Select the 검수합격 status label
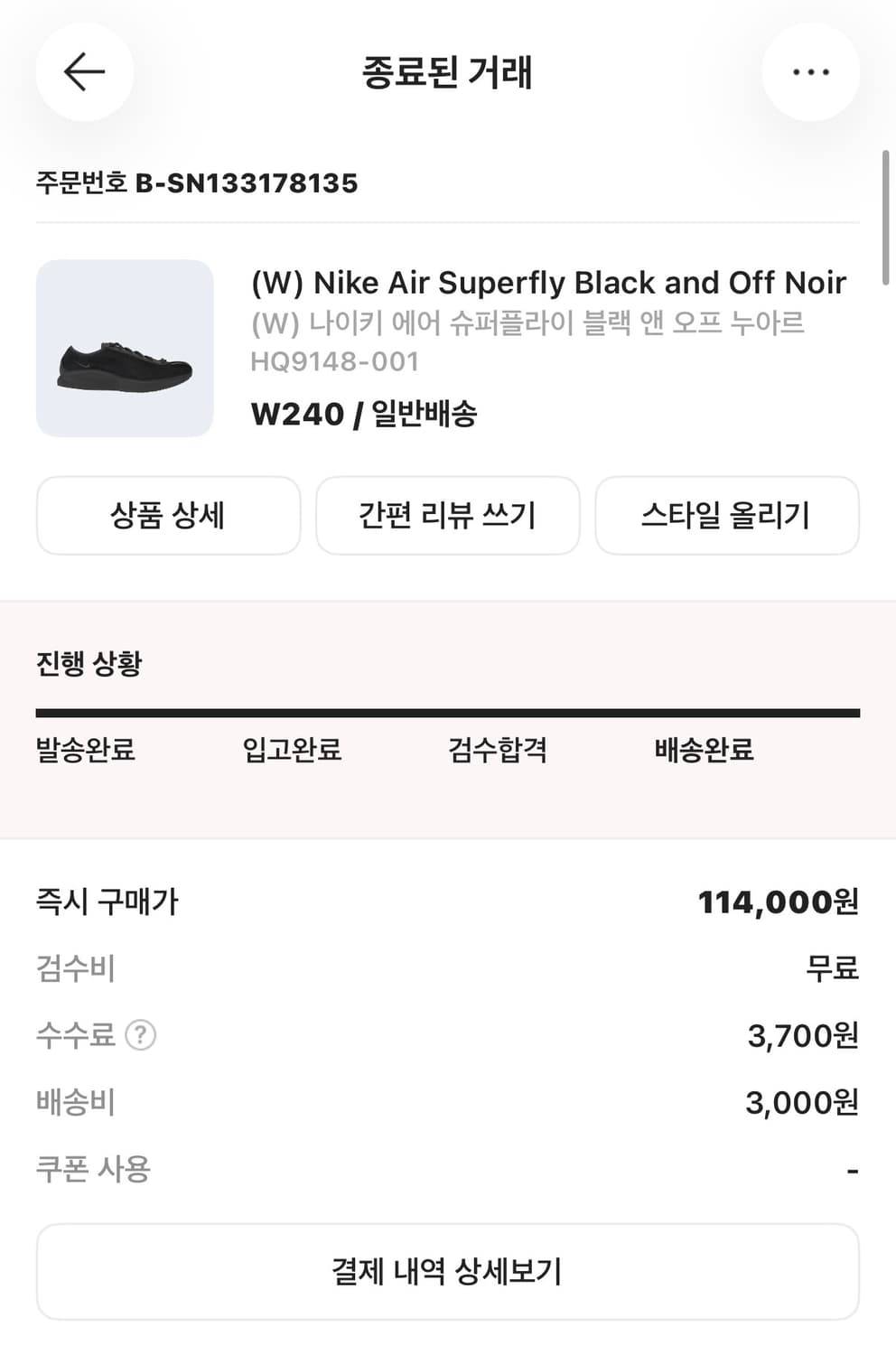This screenshot has height=1355, width=896. click(498, 750)
